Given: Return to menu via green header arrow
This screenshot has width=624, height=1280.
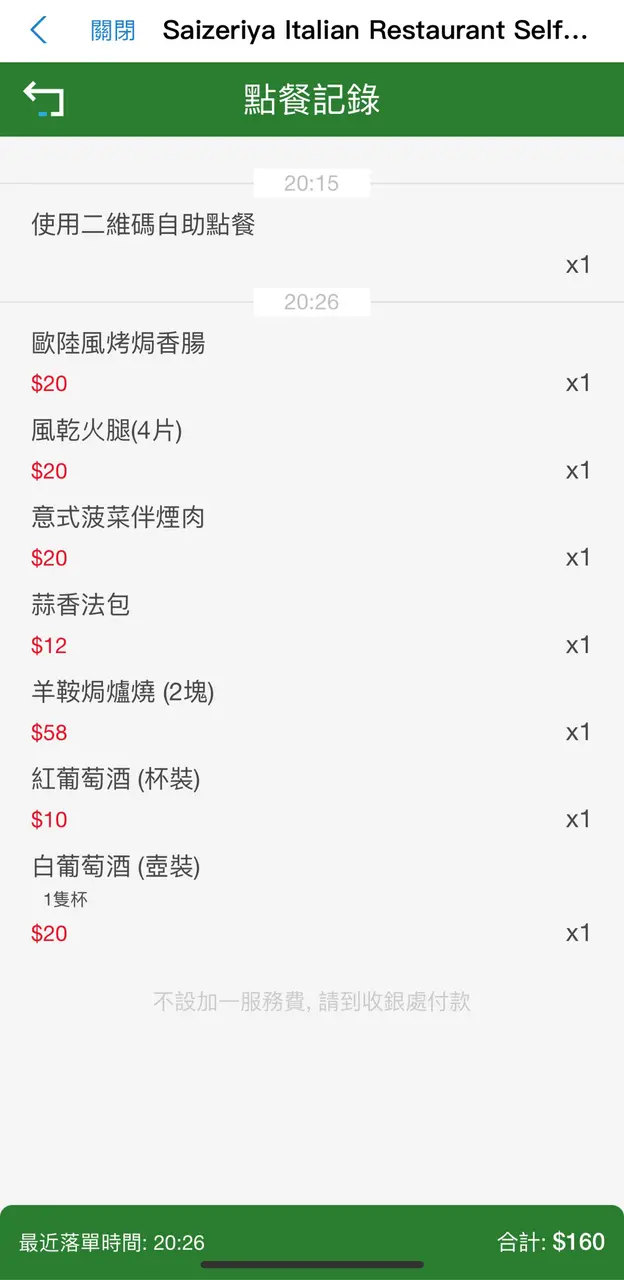Looking at the screenshot, I should coord(44,99).
